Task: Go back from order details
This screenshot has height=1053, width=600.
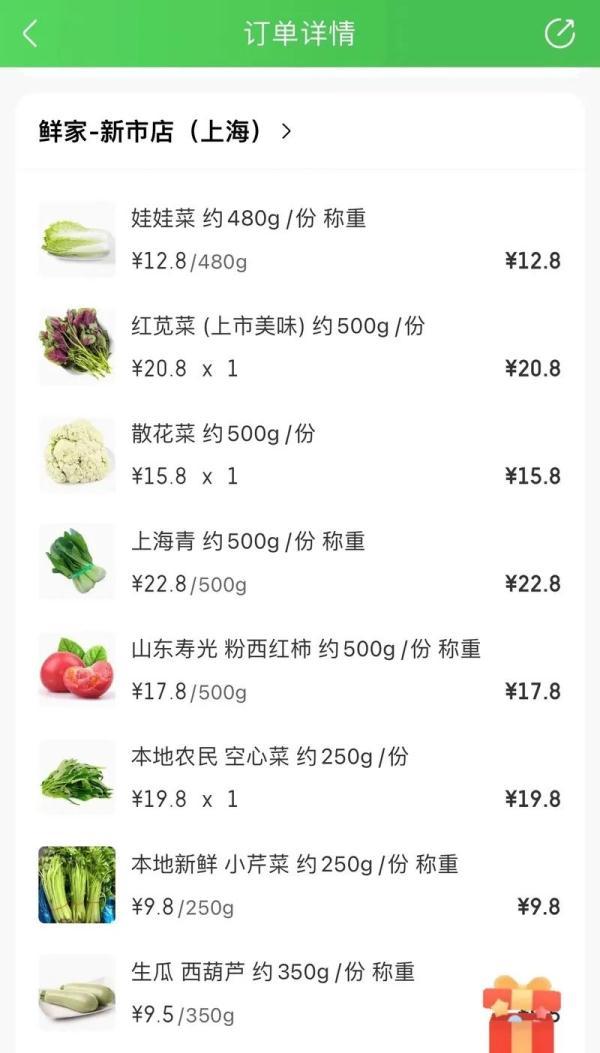Action: click(x=30, y=33)
